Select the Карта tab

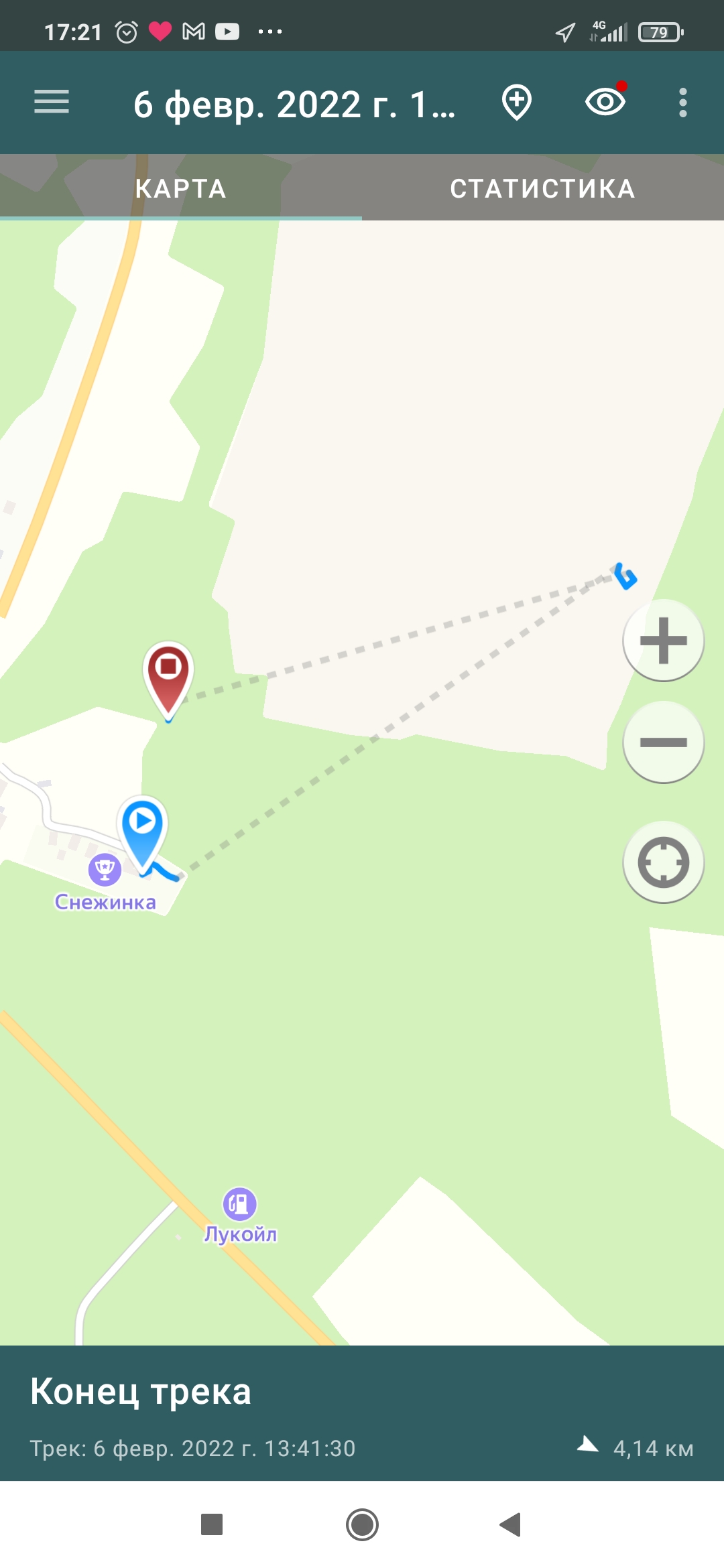coord(181,188)
